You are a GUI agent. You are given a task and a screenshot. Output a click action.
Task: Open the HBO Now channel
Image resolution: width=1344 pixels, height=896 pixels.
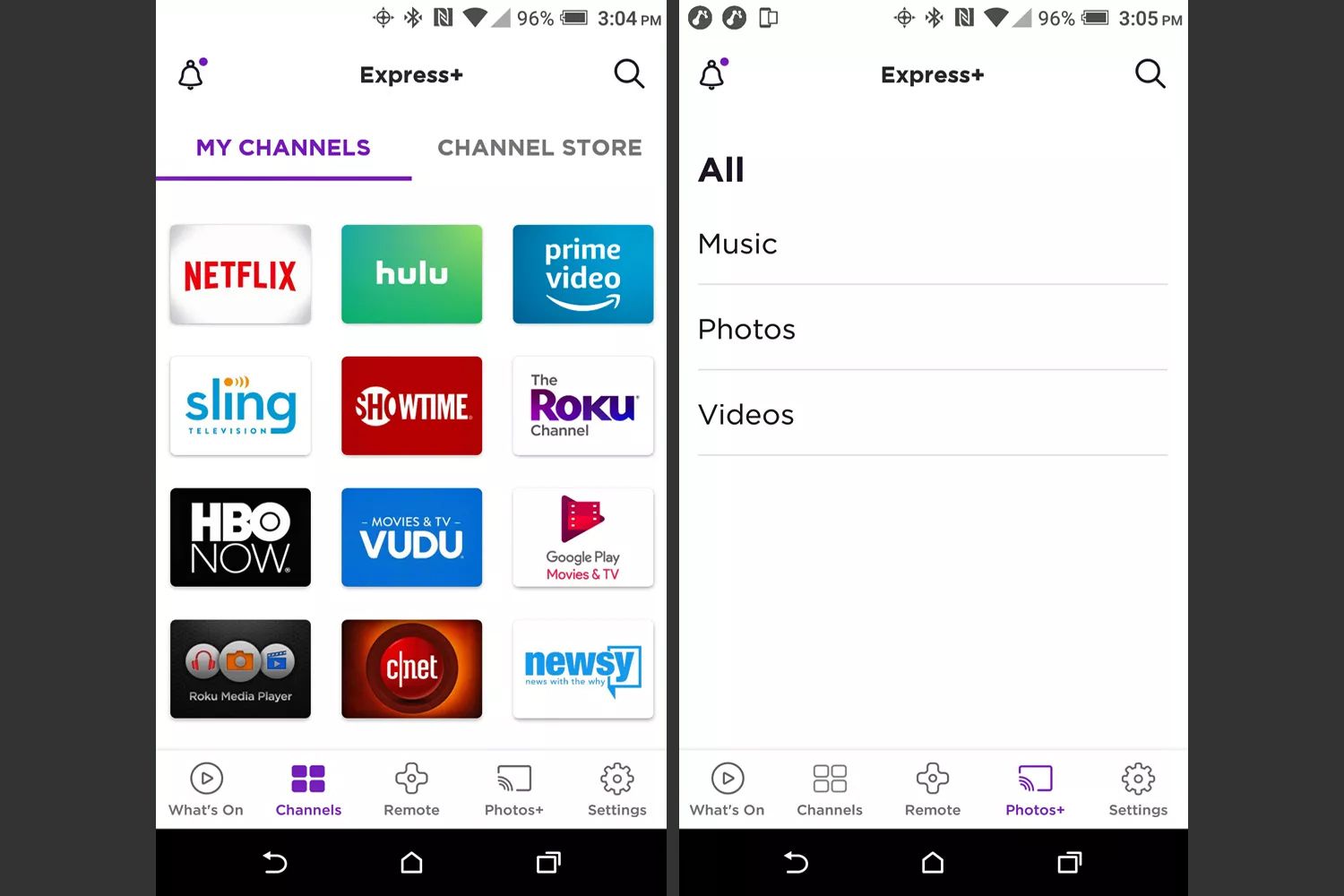tap(240, 538)
